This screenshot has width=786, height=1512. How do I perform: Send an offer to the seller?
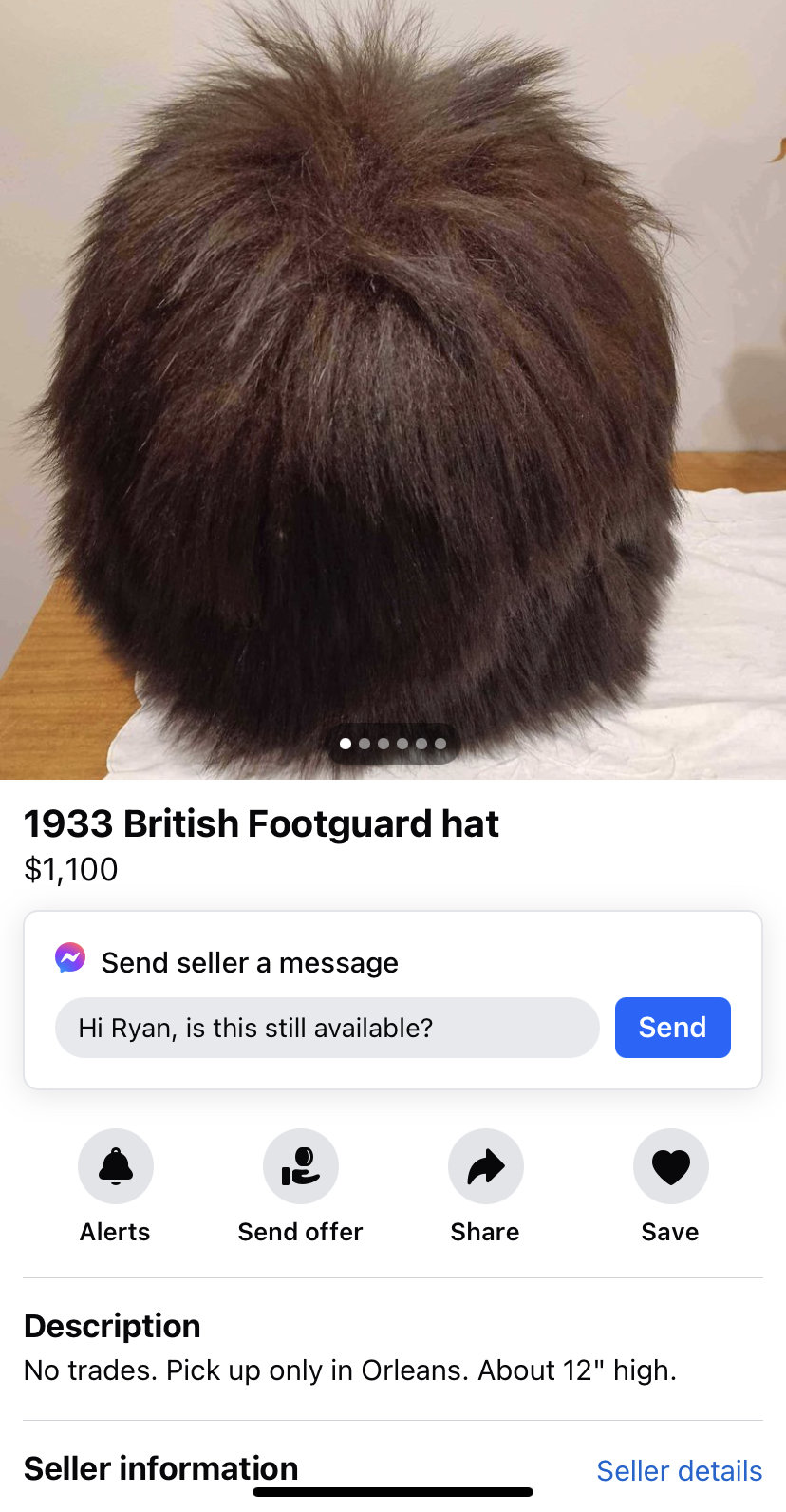(x=300, y=1166)
